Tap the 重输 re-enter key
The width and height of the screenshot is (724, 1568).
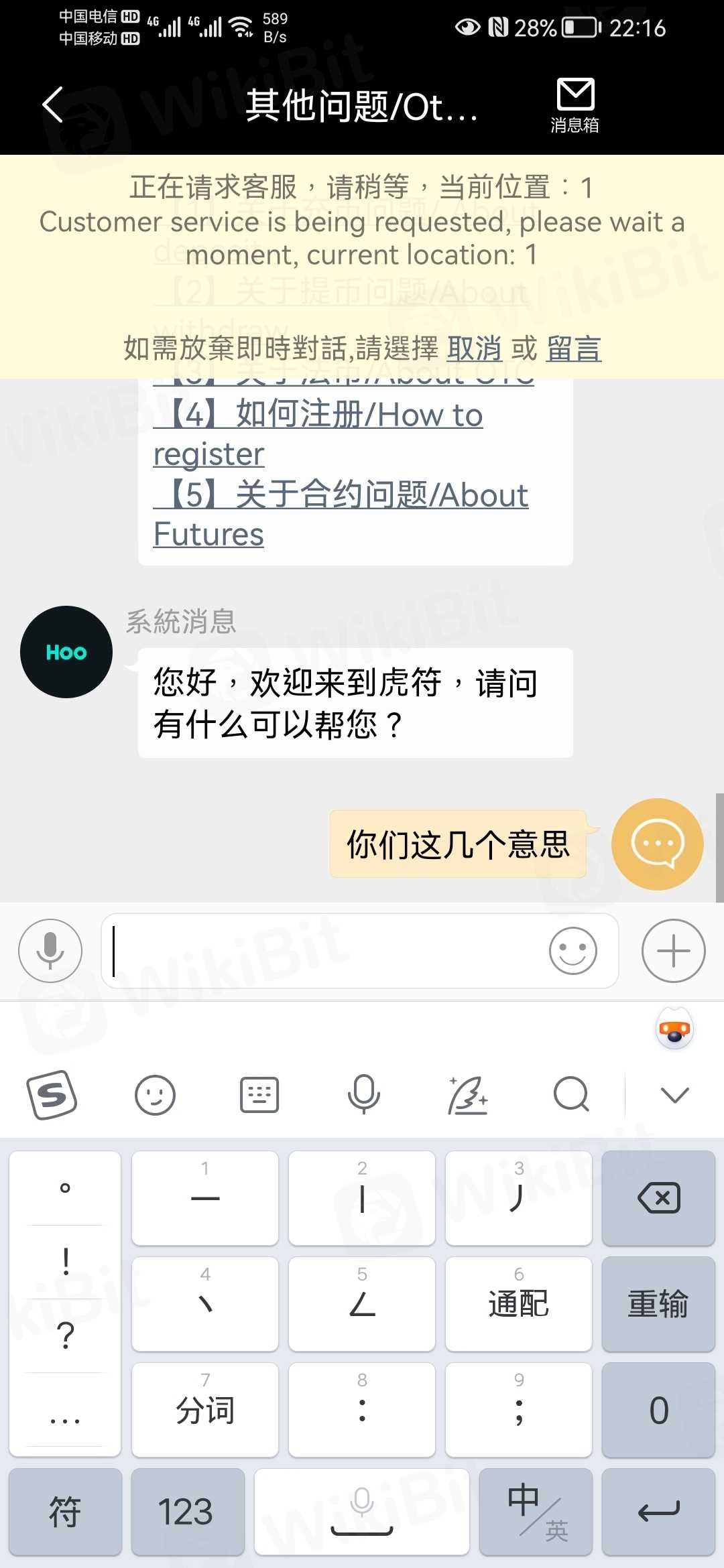pos(658,1304)
